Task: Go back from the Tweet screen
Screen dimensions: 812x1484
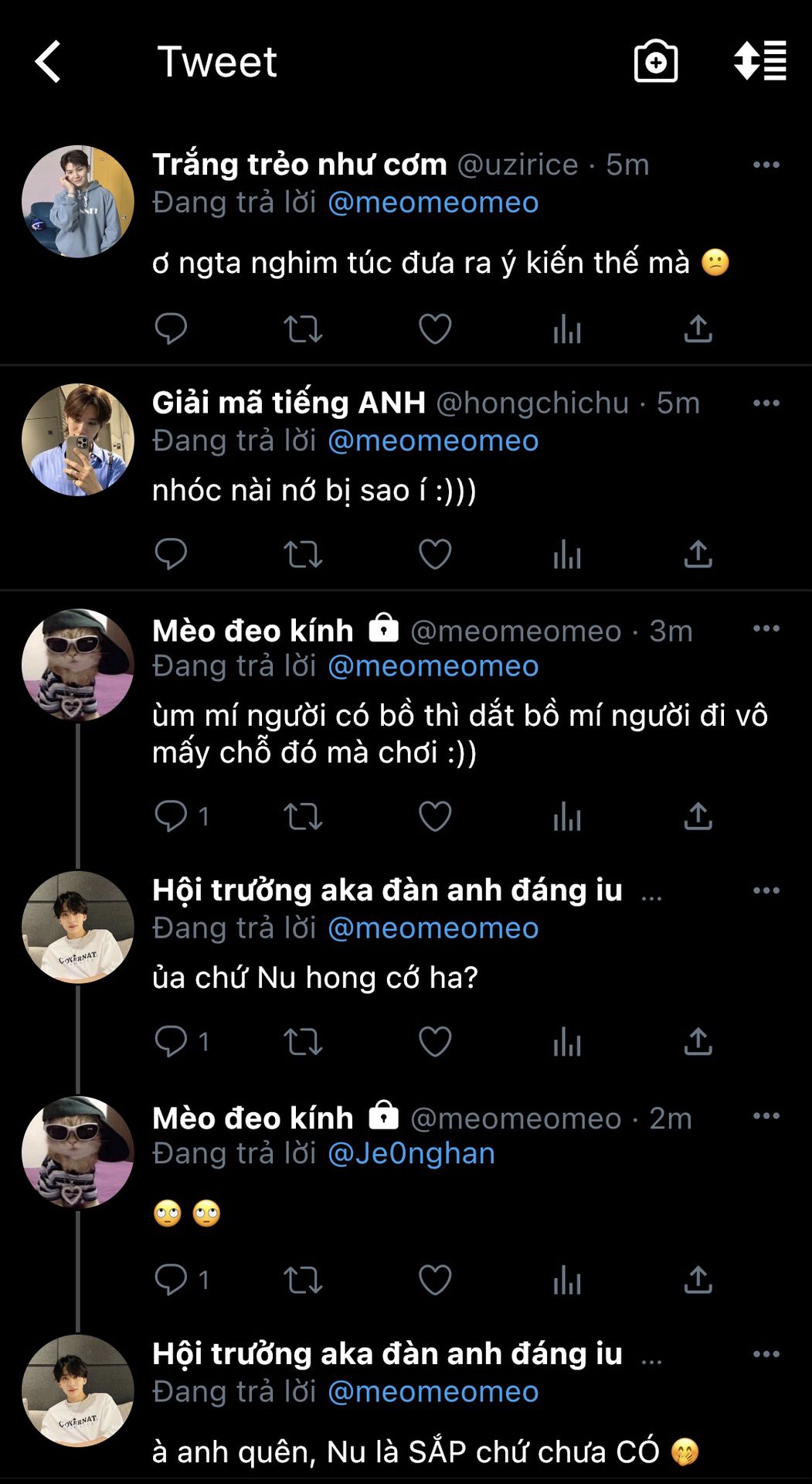Action: [48, 62]
